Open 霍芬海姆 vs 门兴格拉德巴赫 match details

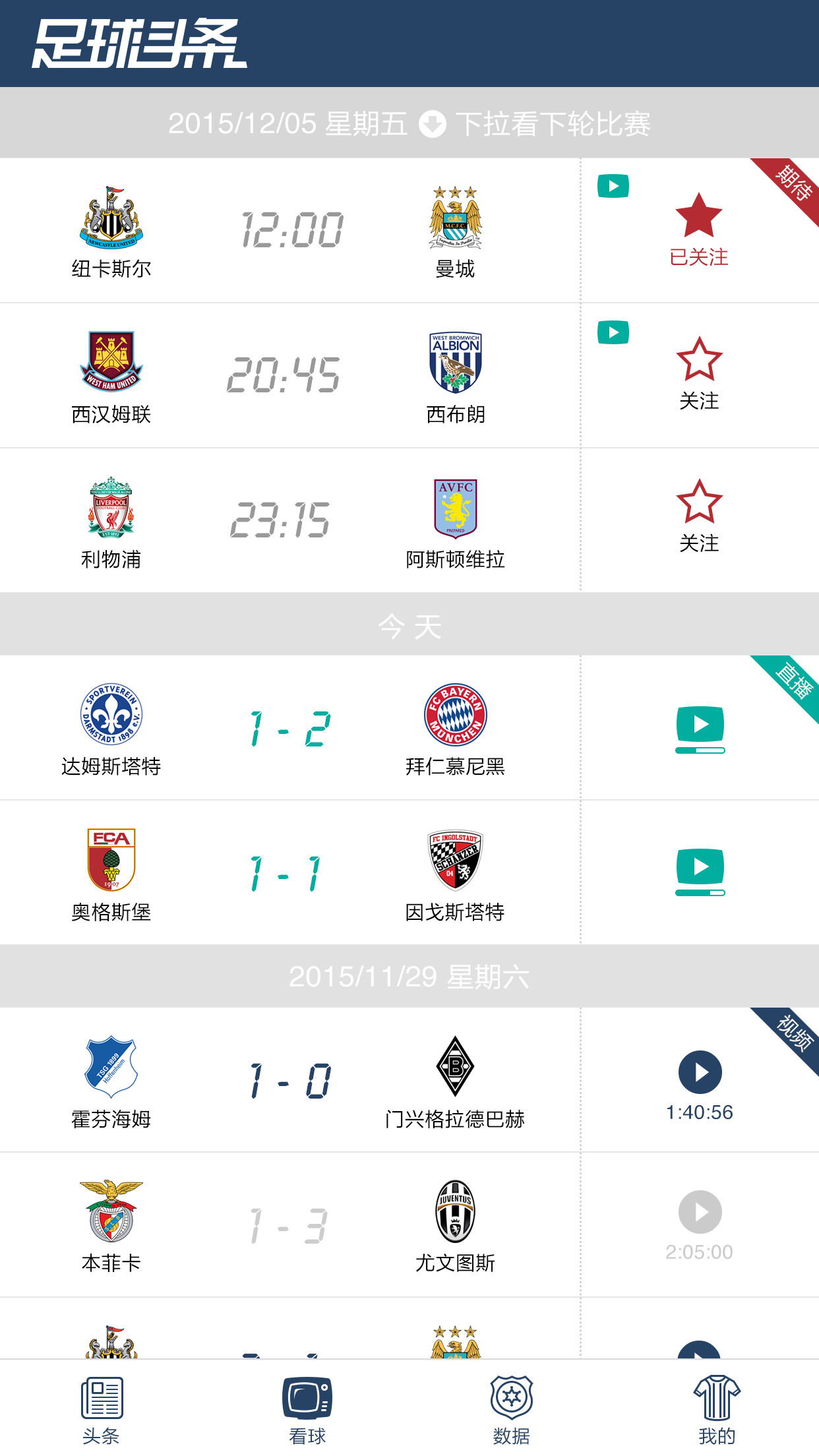tap(289, 1081)
